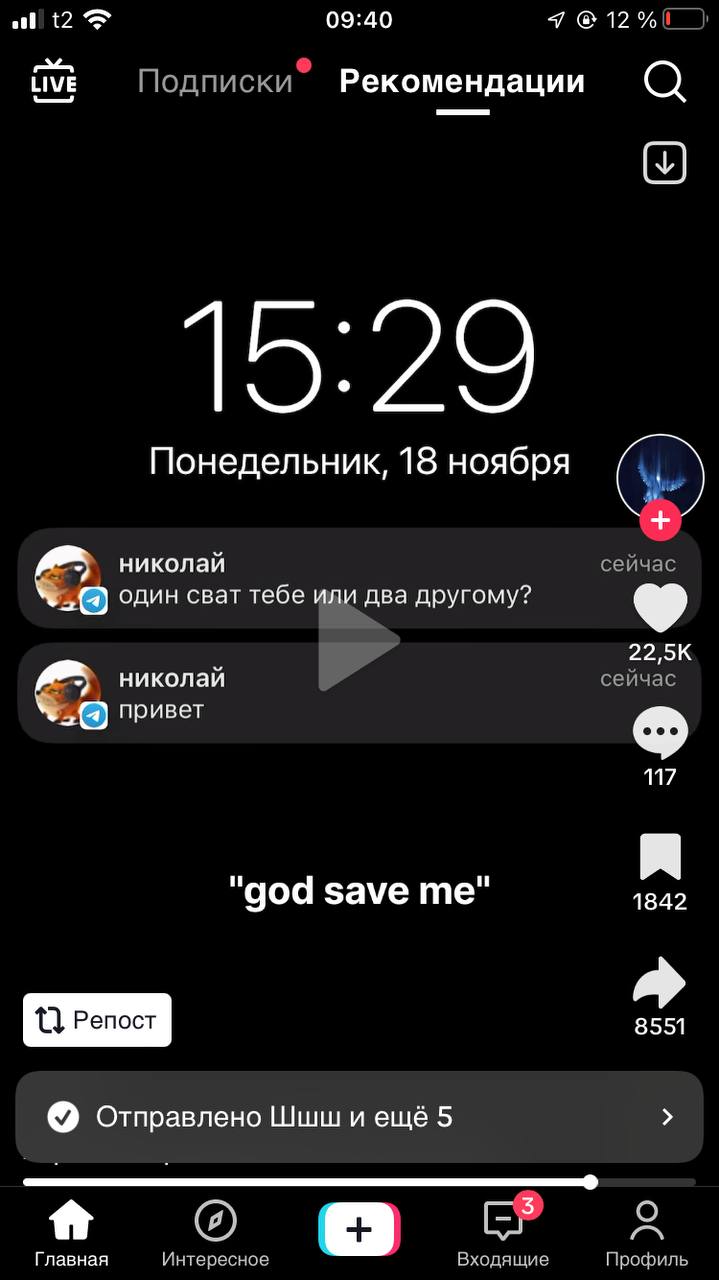The height and width of the screenshot is (1280, 719).
Task: Tap the Репост button
Action: click(97, 1020)
